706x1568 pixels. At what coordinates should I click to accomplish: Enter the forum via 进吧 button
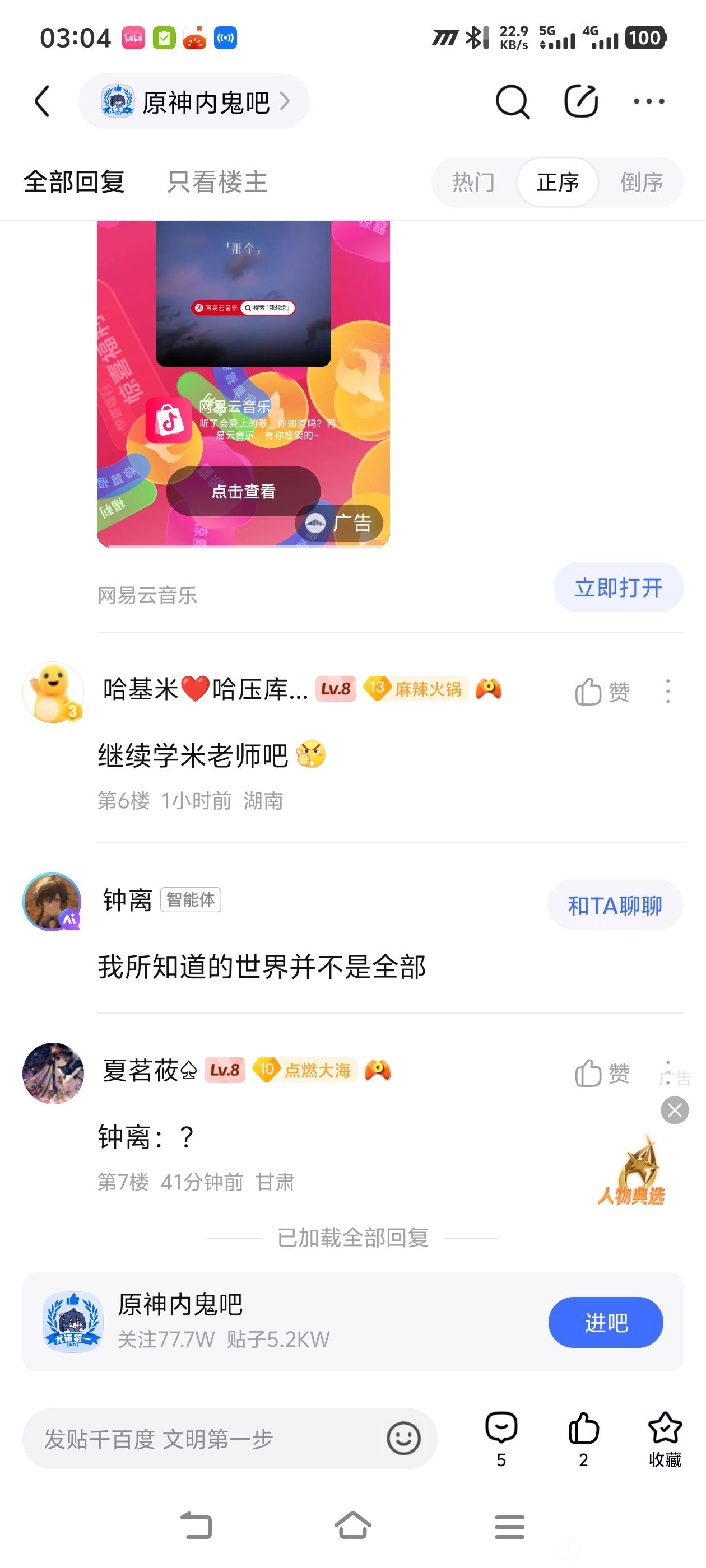pyautogui.click(x=606, y=1322)
